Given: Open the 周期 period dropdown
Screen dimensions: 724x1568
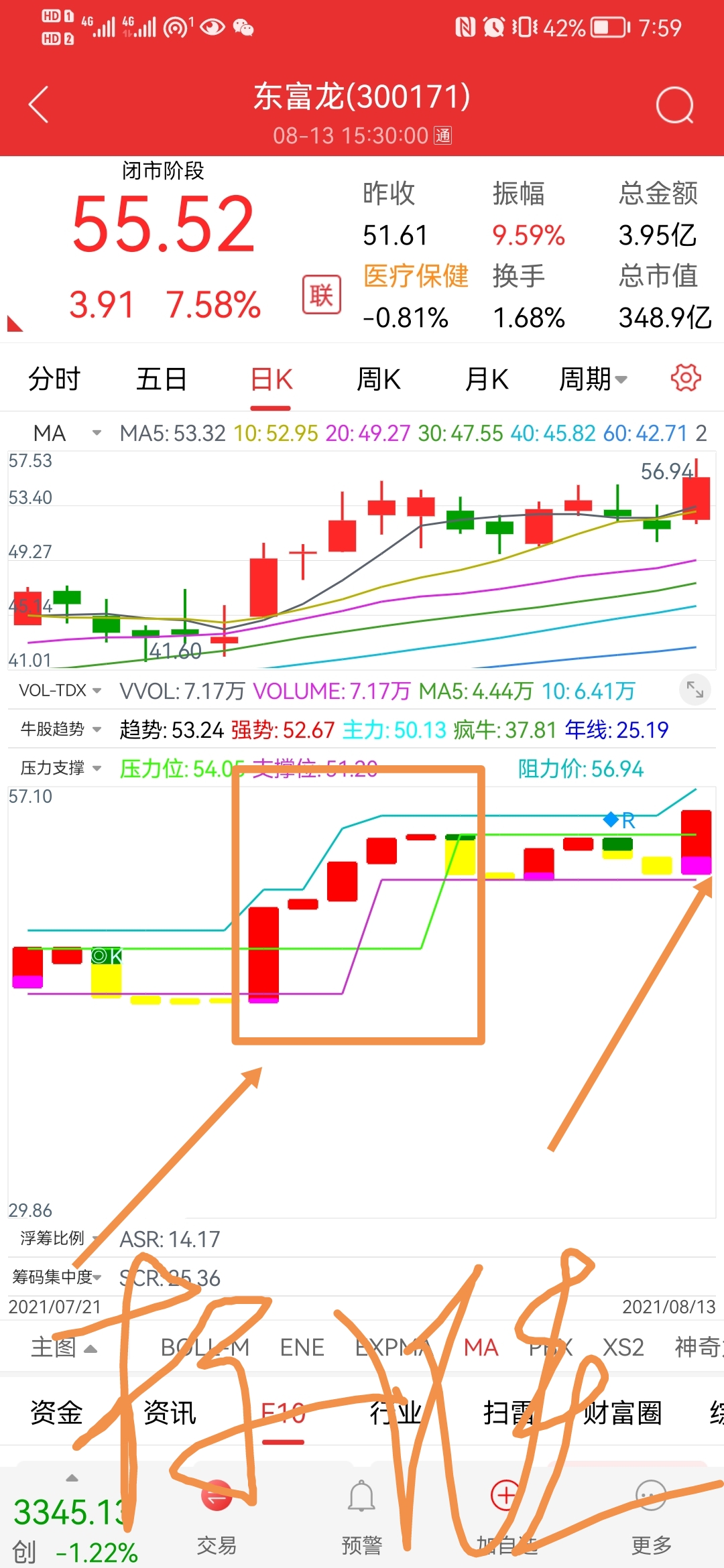Looking at the screenshot, I should 593,379.
